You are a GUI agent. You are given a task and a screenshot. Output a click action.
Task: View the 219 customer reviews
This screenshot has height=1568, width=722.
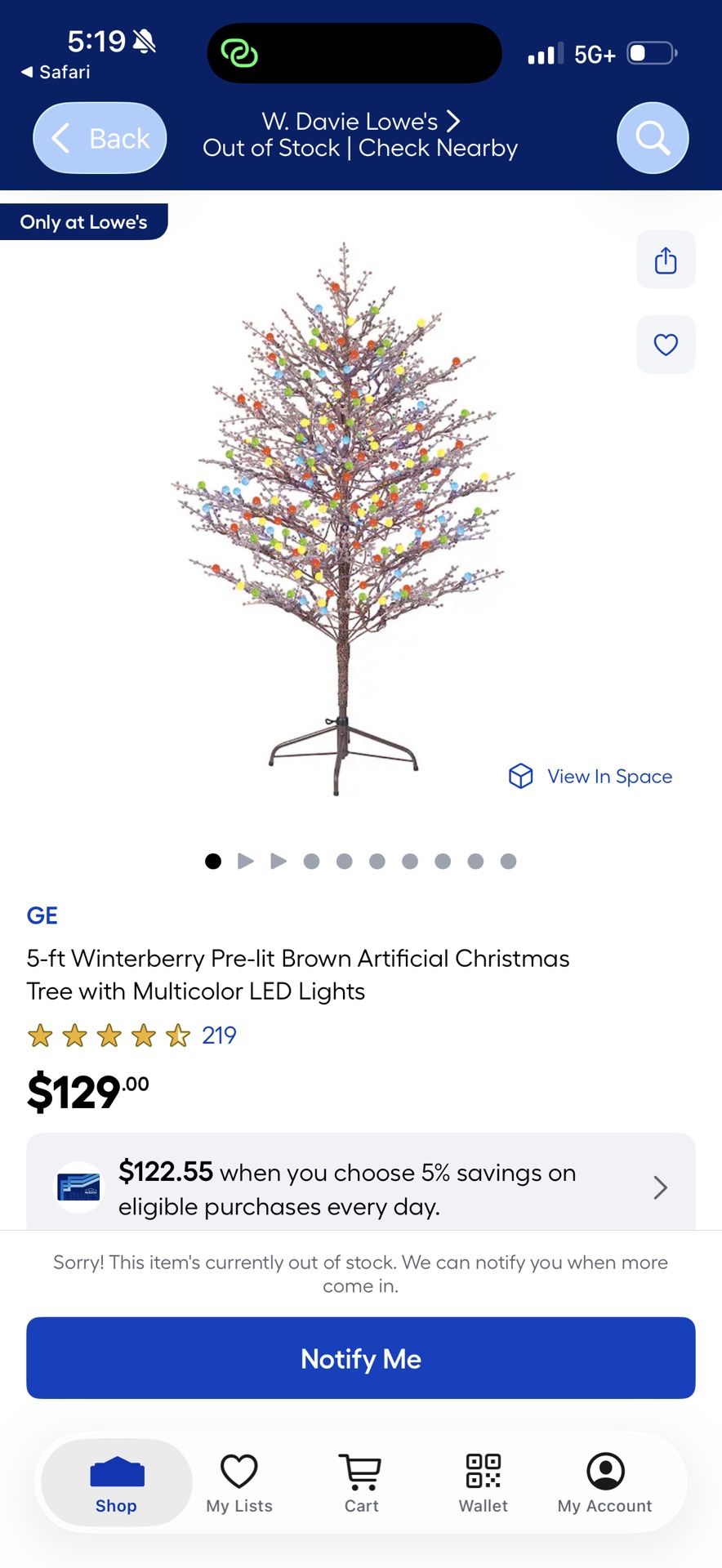[x=218, y=1035]
